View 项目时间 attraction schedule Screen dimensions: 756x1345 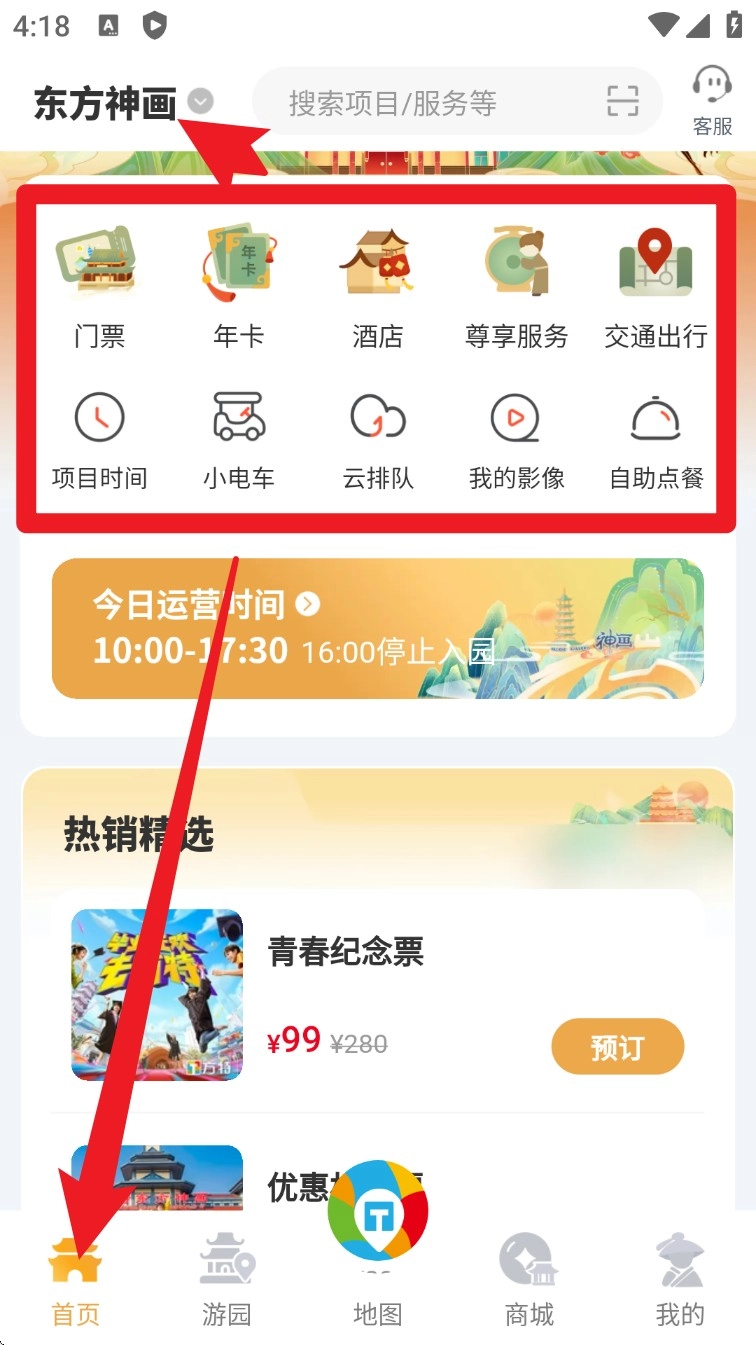99,440
